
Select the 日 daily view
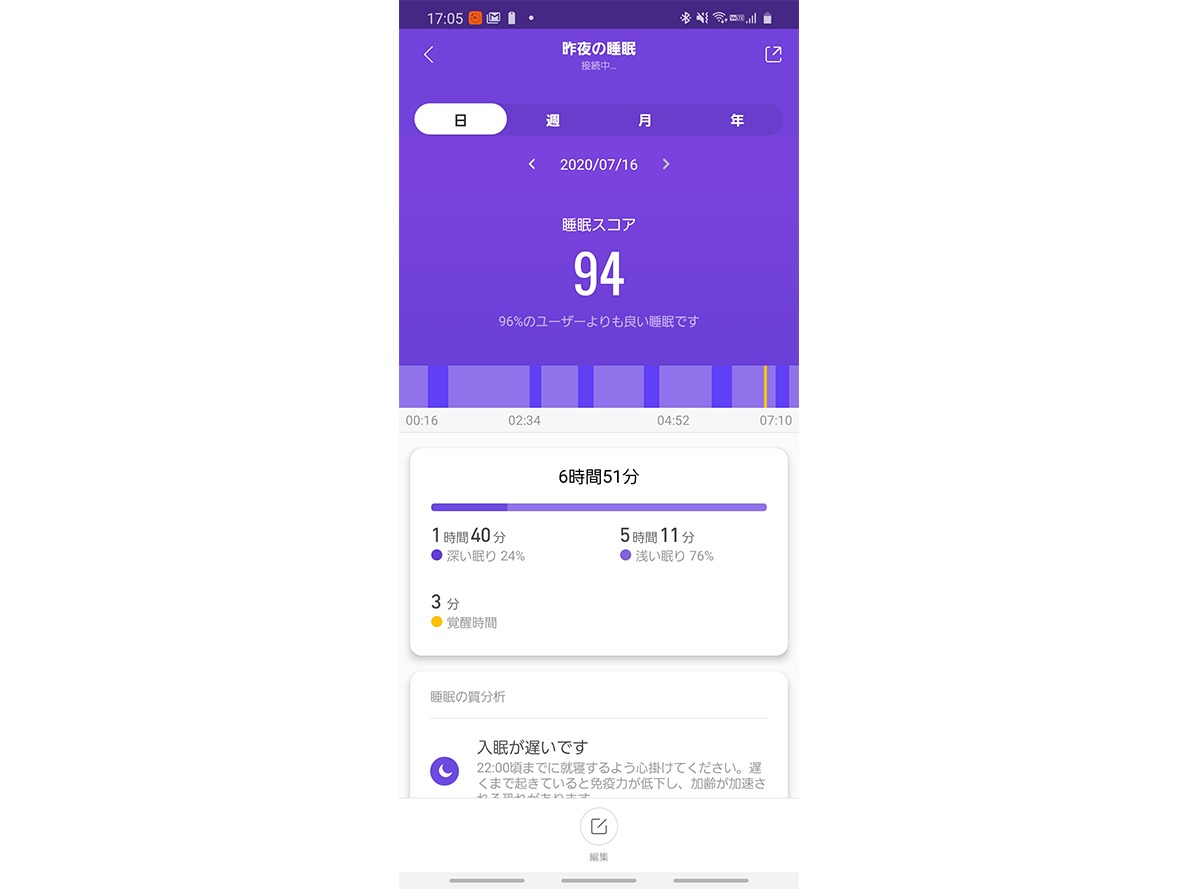[461, 120]
